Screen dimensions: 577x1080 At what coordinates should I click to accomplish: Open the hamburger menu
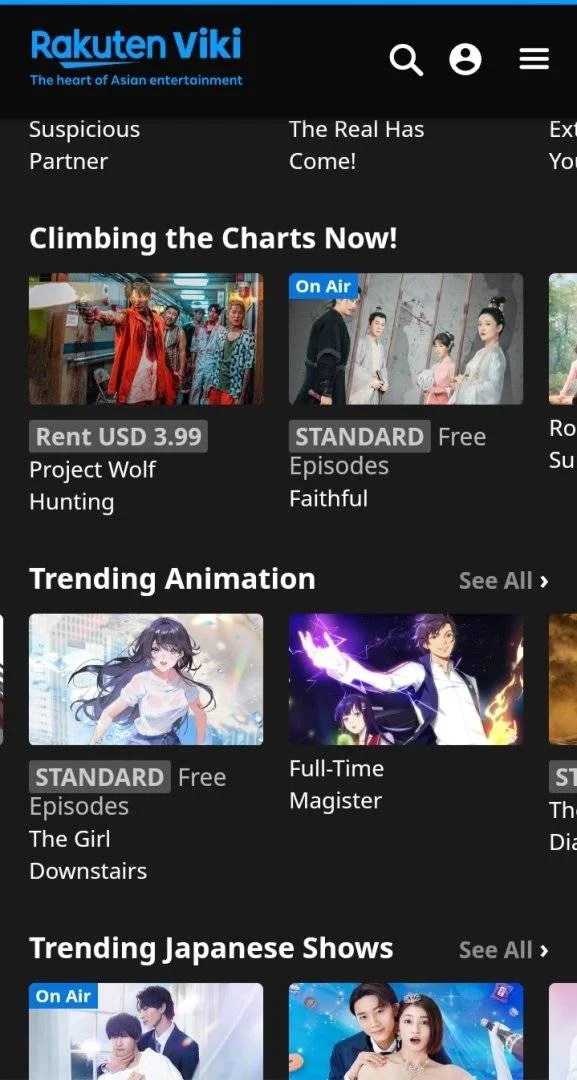(x=534, y=59)
